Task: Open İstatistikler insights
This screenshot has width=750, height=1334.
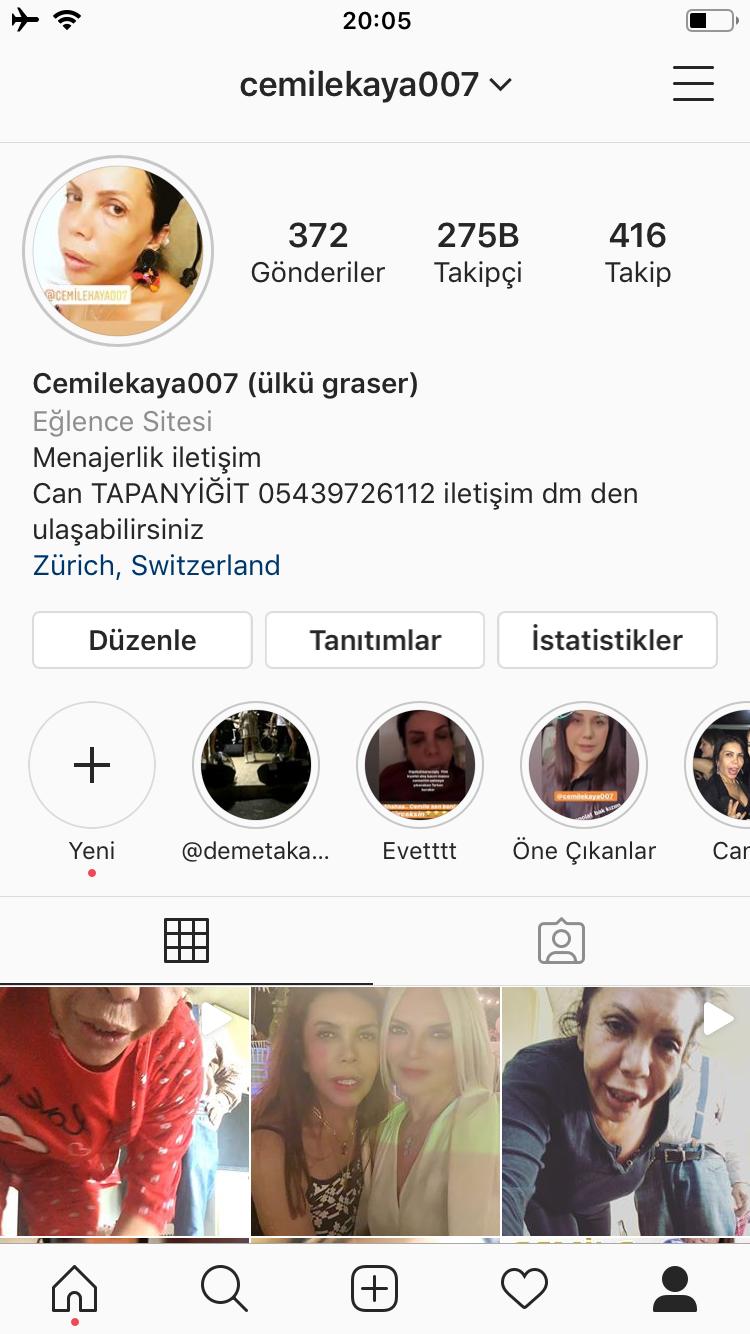Action: point(607,640)
